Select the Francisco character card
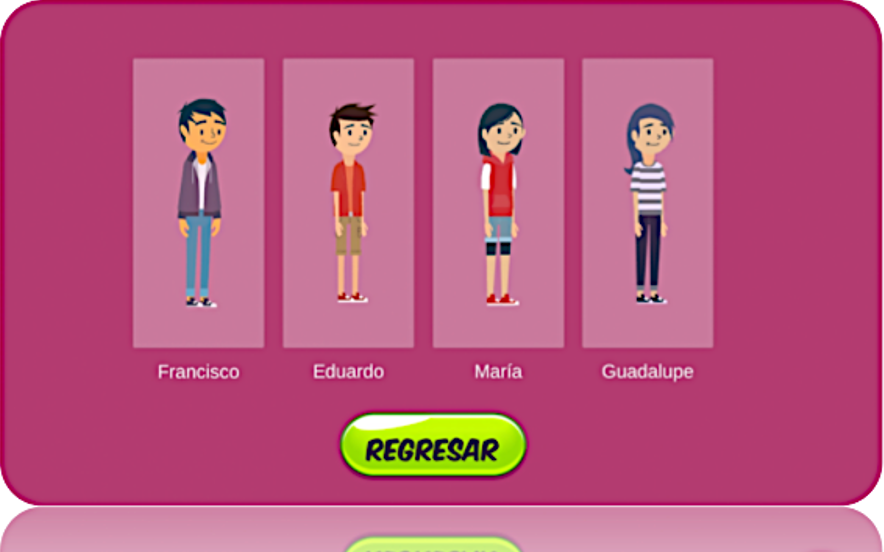This screenshot has width=884, height=552. pyautogui.click(x=198, y=203)
